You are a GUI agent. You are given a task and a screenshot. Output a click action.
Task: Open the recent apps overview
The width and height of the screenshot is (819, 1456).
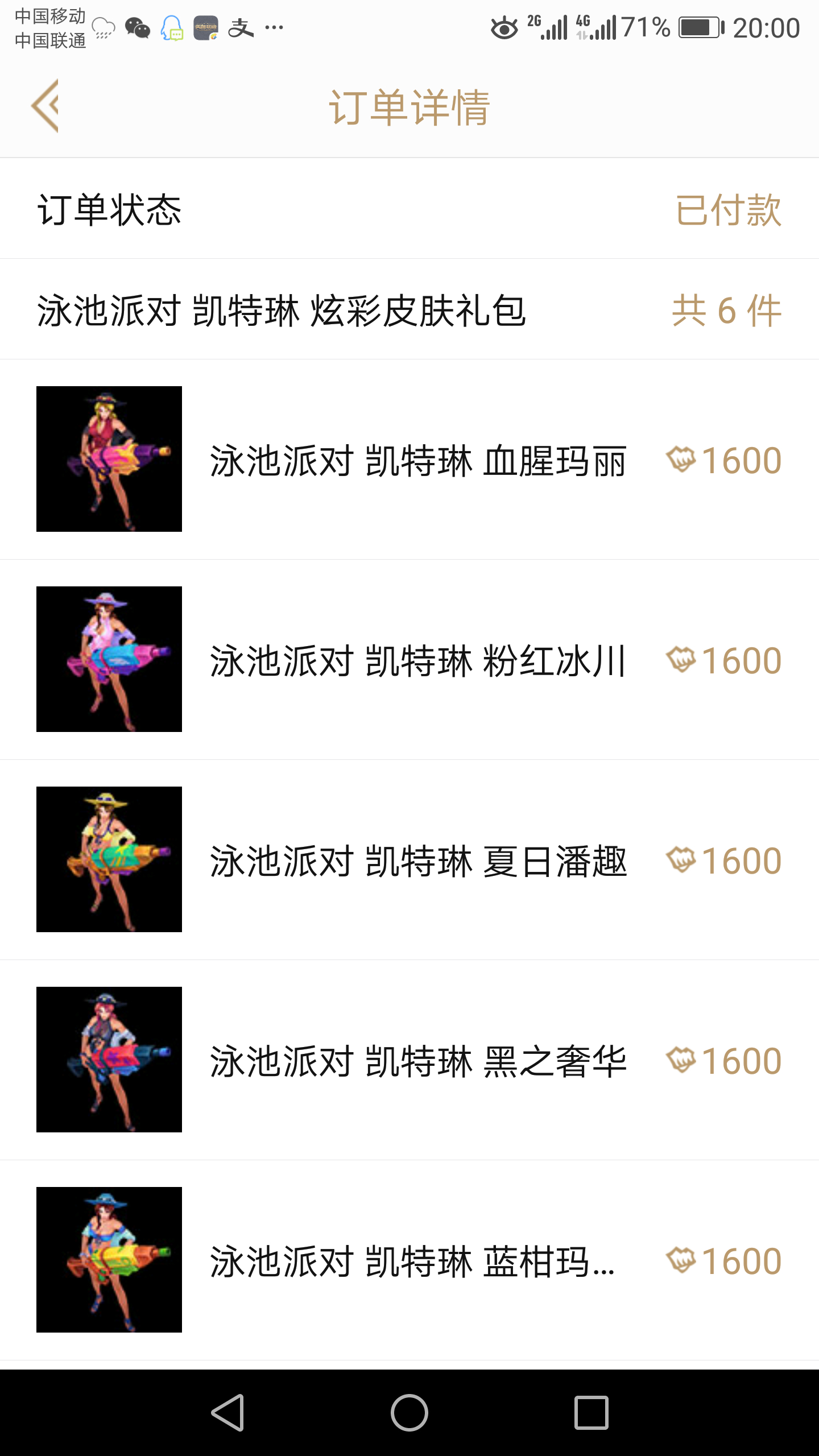click(591, 1412)
